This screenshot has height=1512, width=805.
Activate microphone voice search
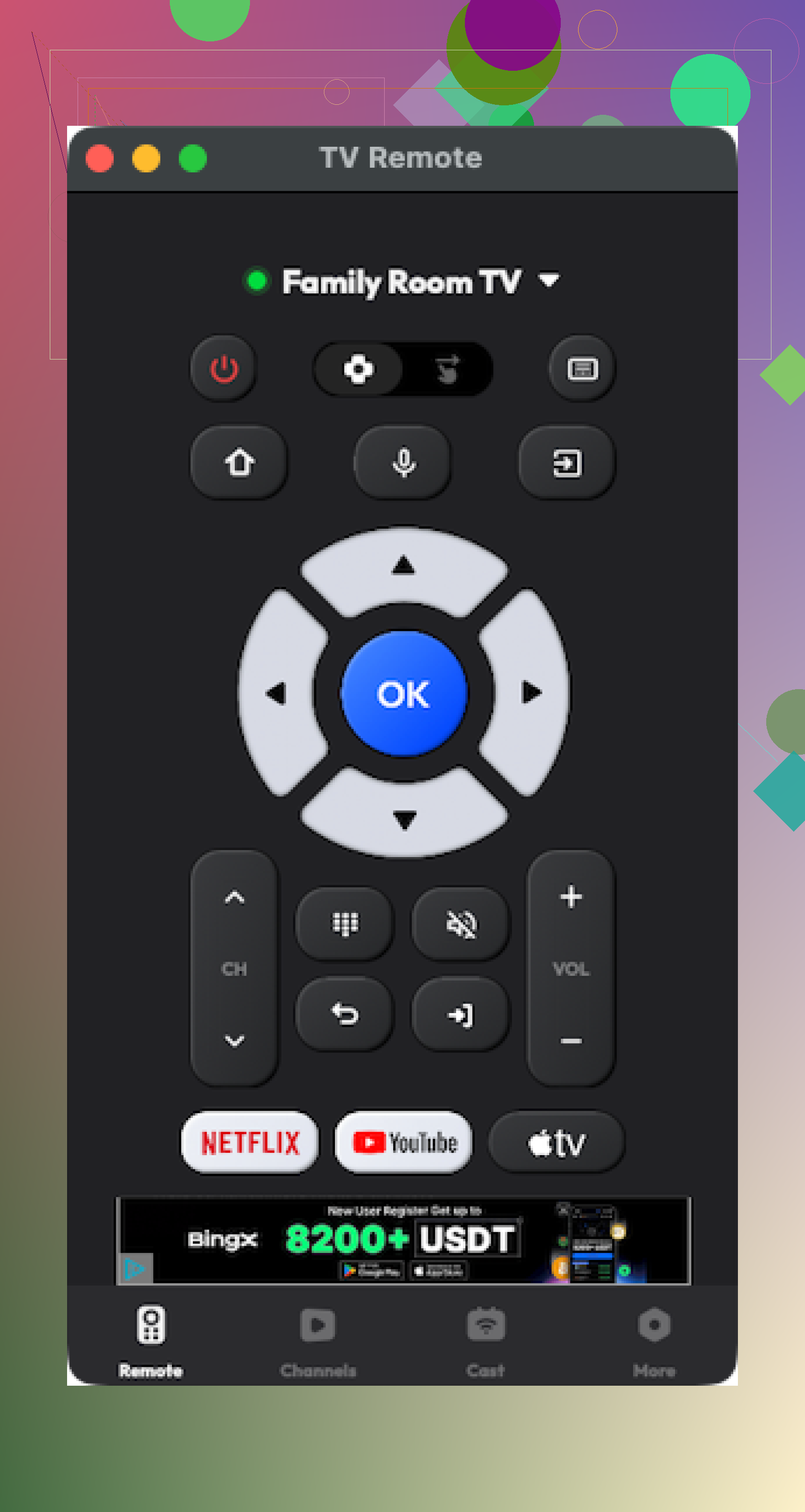[x=404, y=463]
